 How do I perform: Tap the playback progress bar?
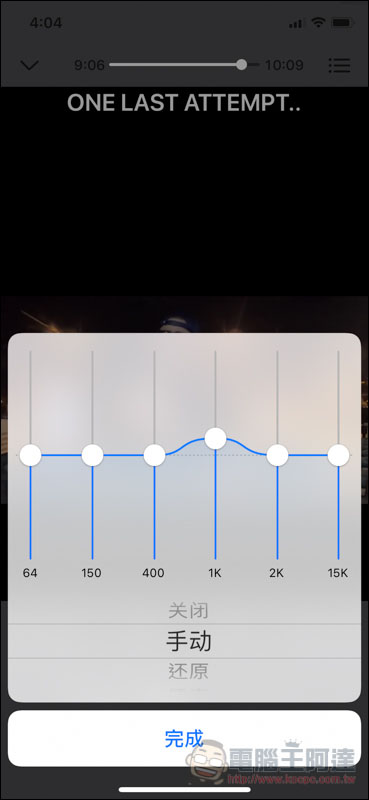coord(184,65)
